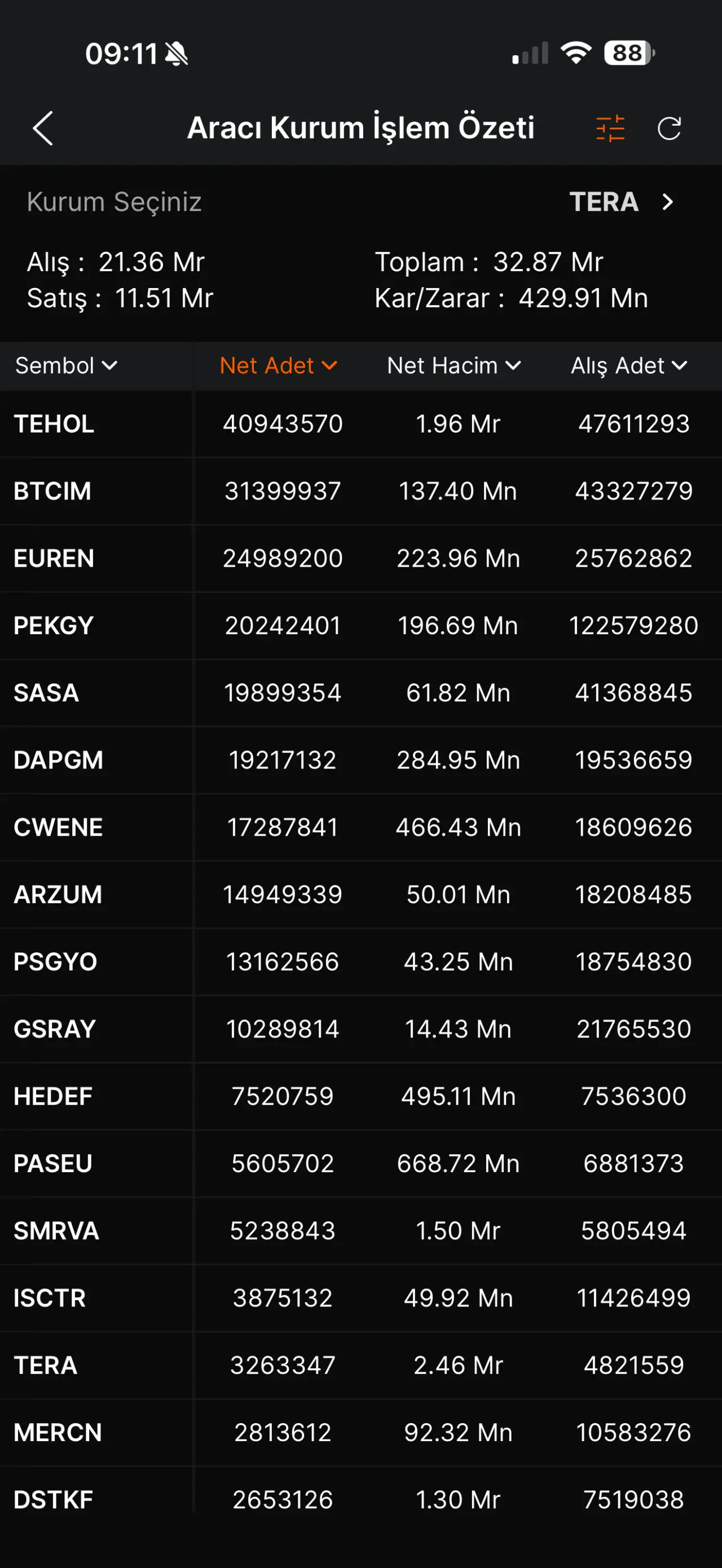722x1568 pixels.
Task: View details for ARZUM
Action: [x=59, y=895]
